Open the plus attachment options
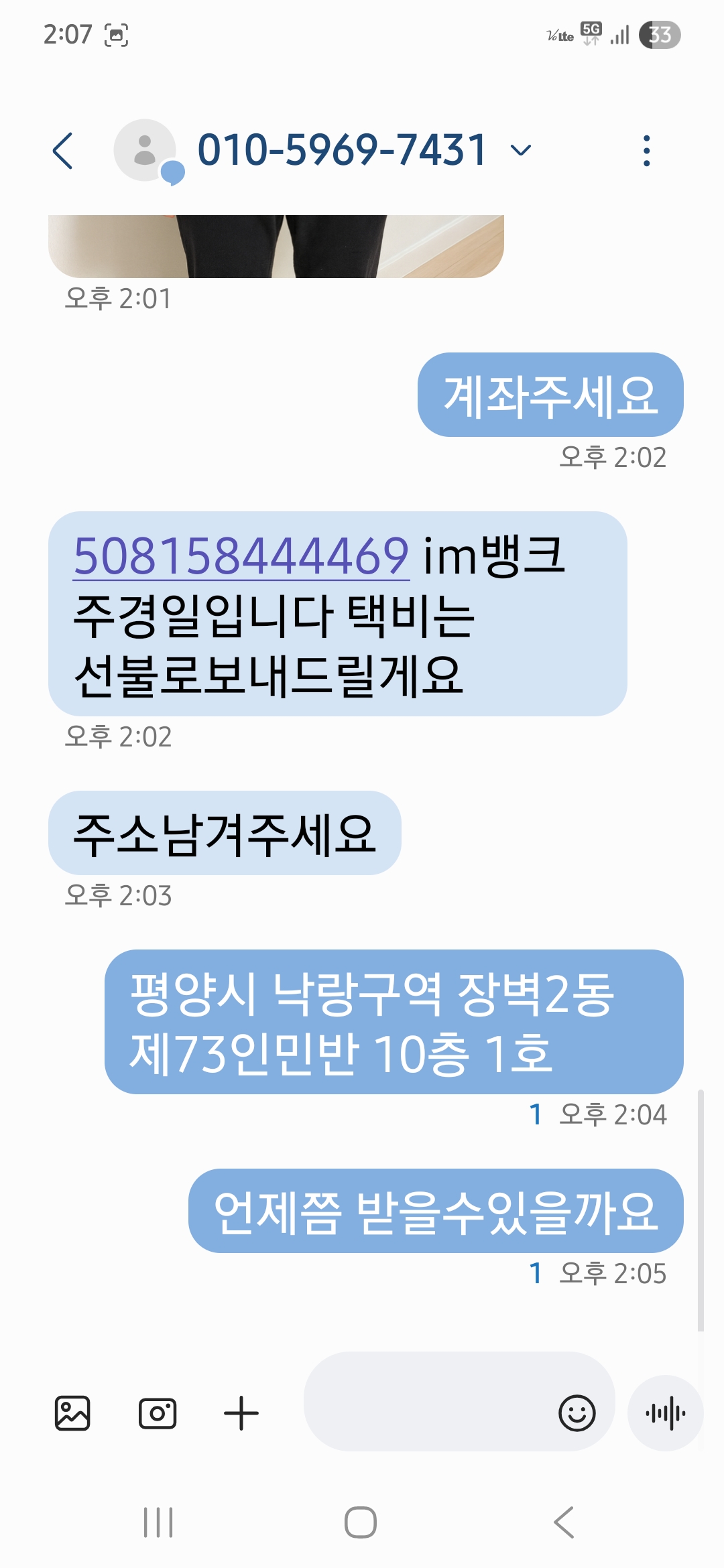The image size is (724, 1568). pyautogui.click(x=241, y=1413)
